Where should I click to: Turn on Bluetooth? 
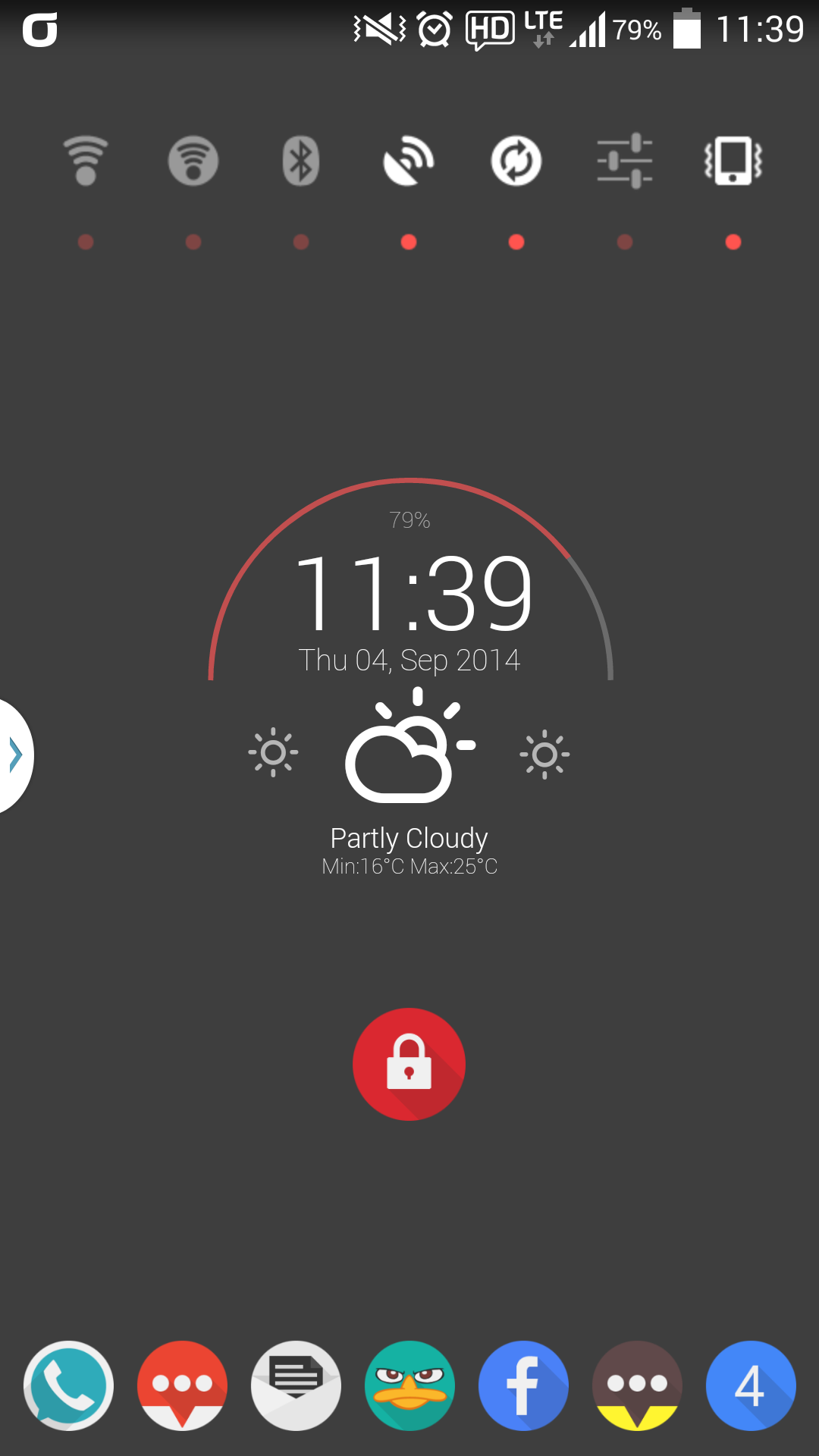tap(301, 161)
